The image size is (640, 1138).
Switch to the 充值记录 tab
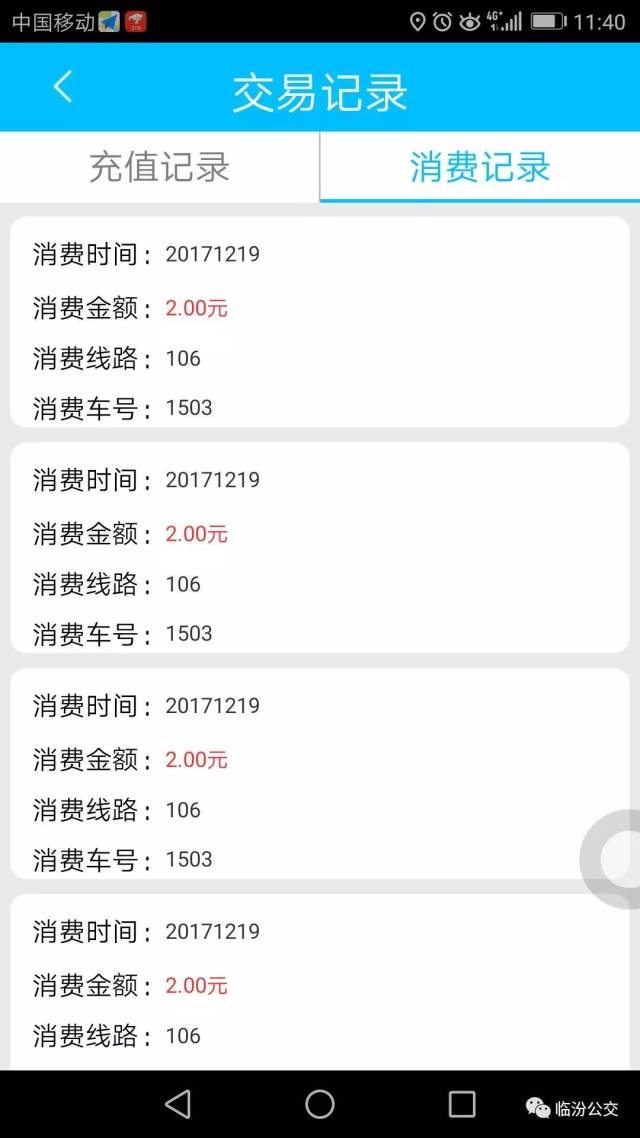160,167
